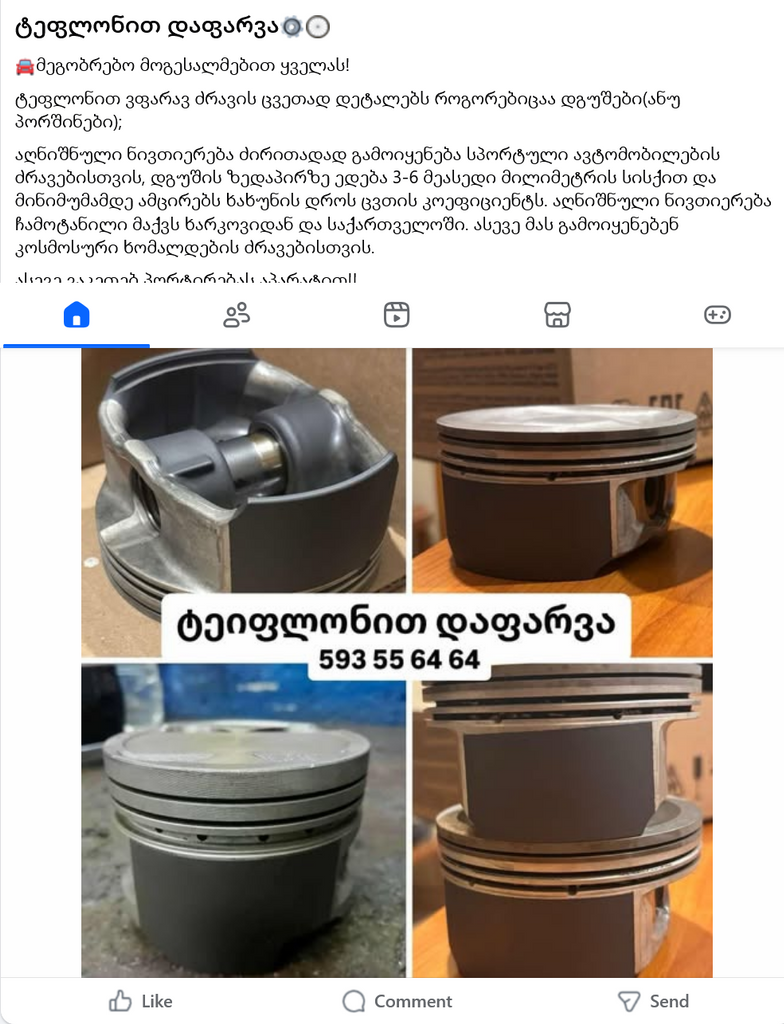Open the Friends icon in top navigation
The height and width of the screenshot is (1024, 784).
234,314
